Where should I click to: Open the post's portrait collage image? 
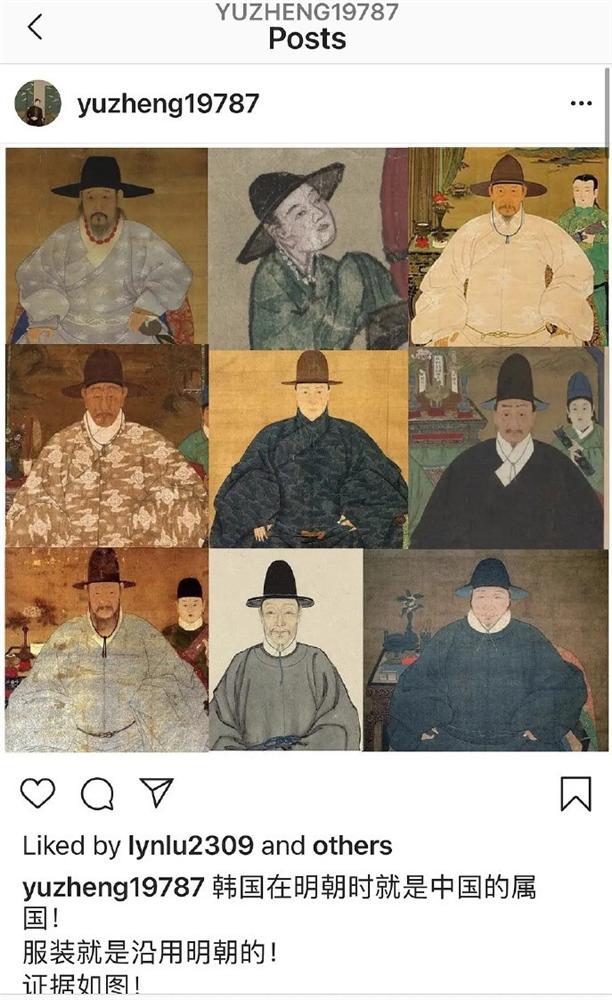click(306, 450)
